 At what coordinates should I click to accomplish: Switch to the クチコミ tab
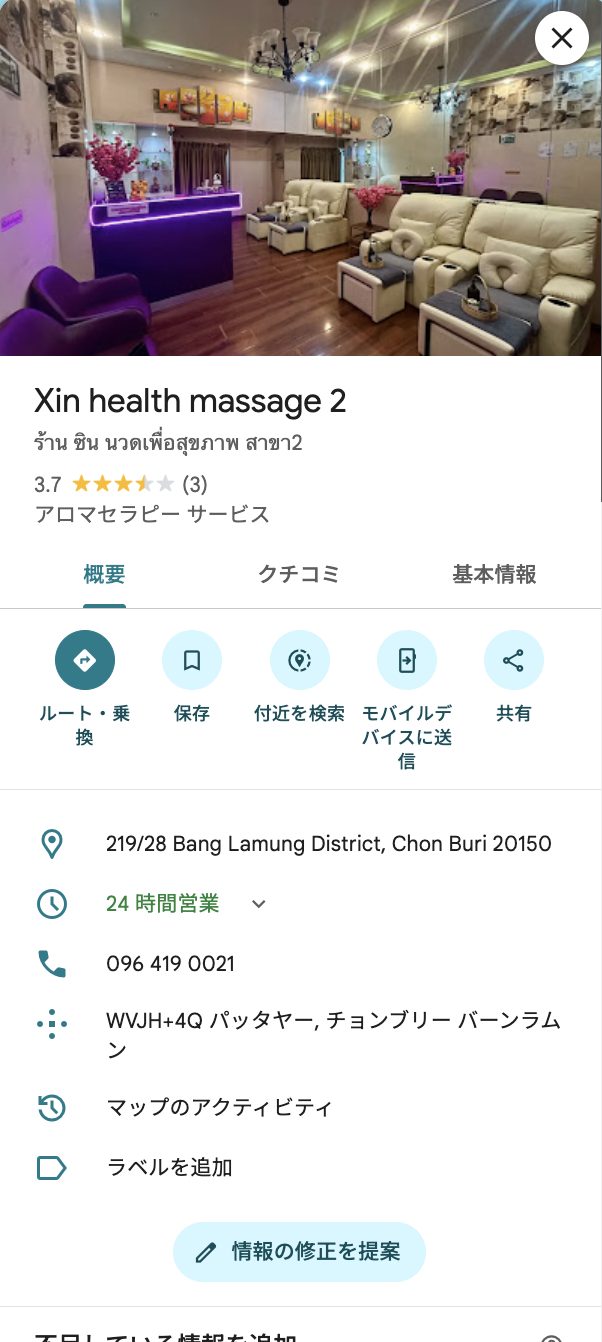[298, 574]
